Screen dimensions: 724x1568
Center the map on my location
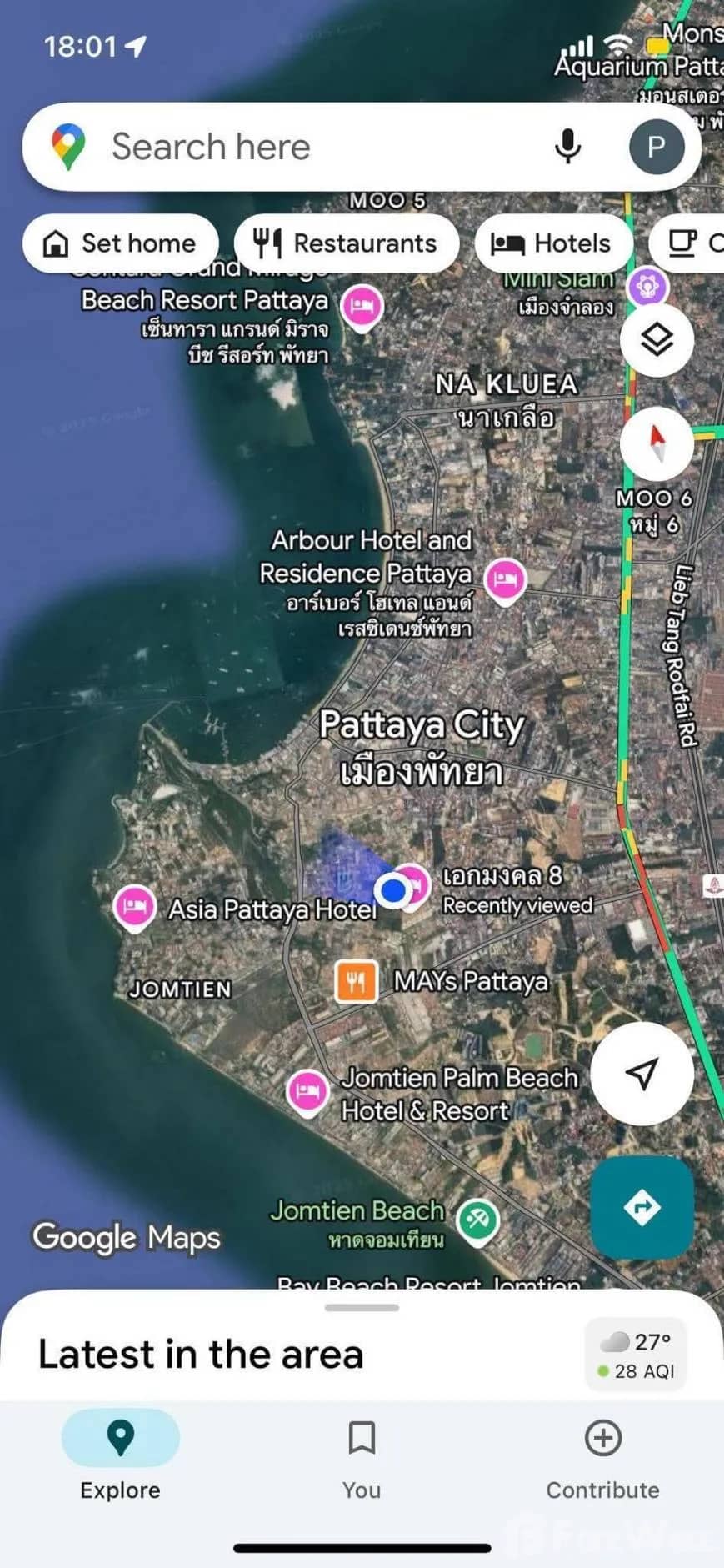[642, 1074]
